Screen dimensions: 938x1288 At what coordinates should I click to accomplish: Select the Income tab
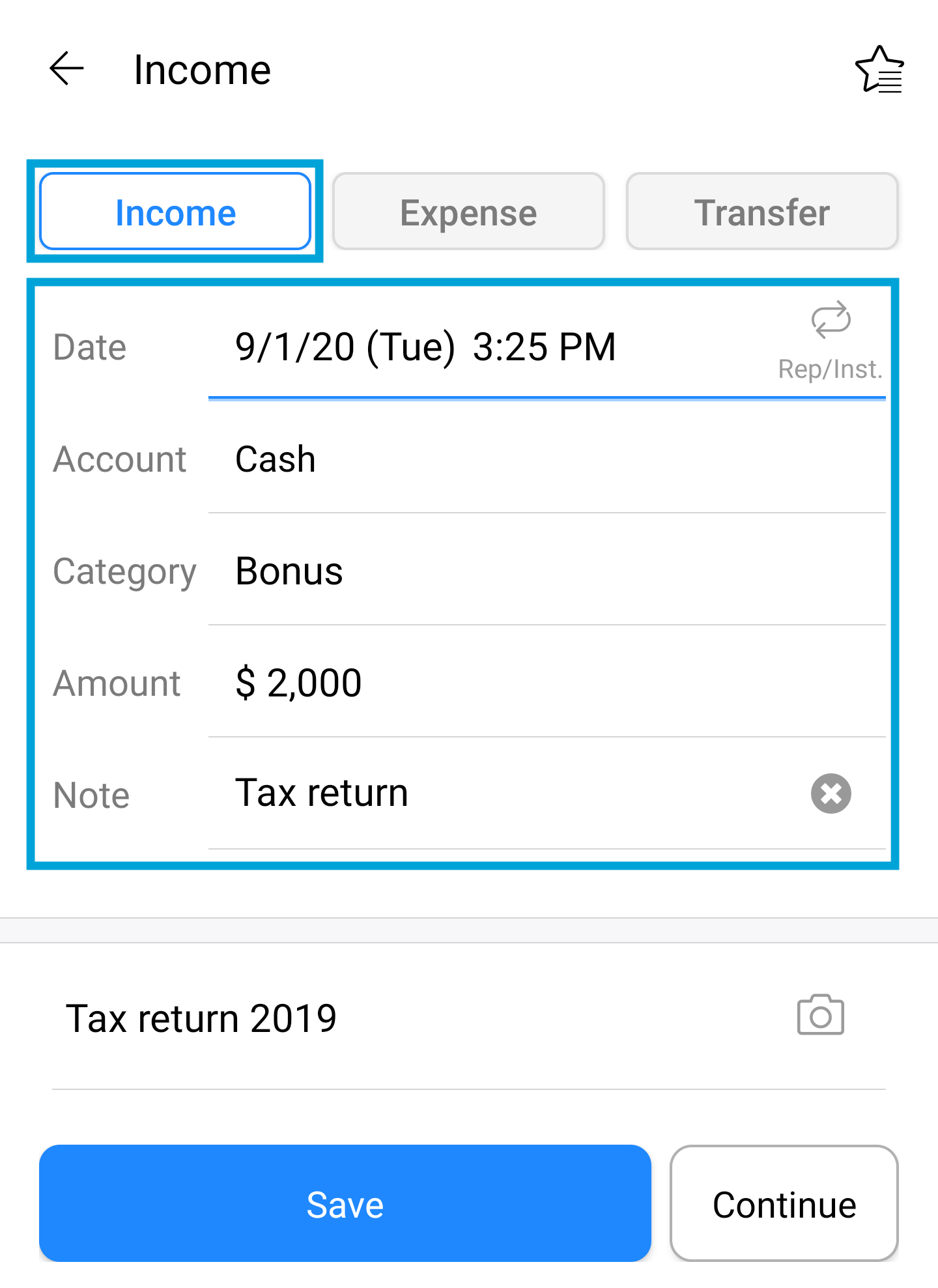[x=175, y=211]
